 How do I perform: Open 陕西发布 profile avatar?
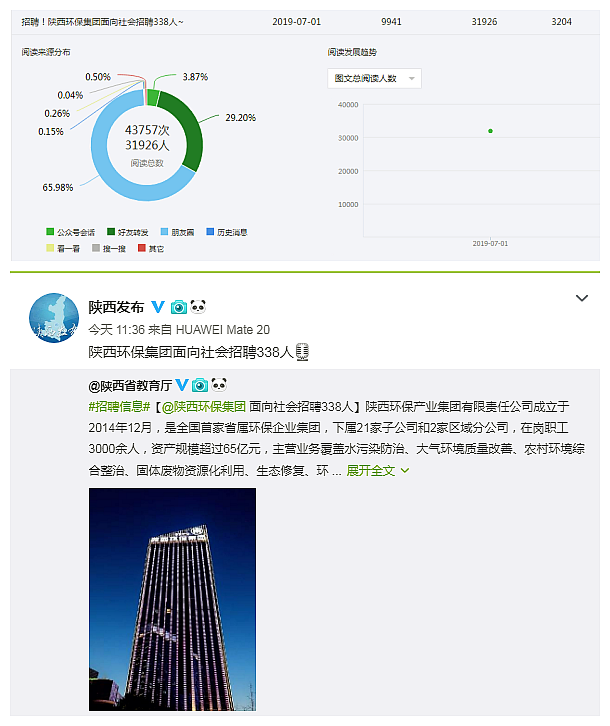click(x=54, y=319)
